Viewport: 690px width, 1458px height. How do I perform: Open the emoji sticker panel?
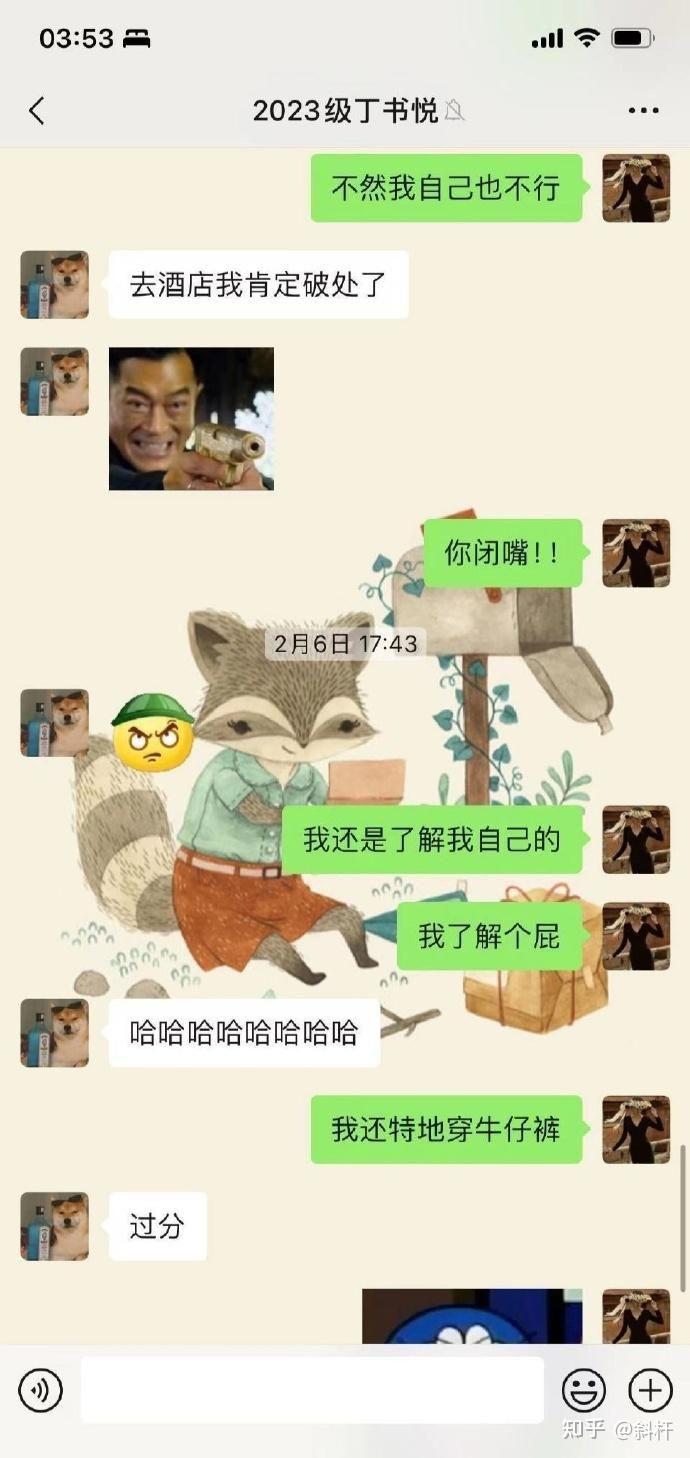(583, 1390)
